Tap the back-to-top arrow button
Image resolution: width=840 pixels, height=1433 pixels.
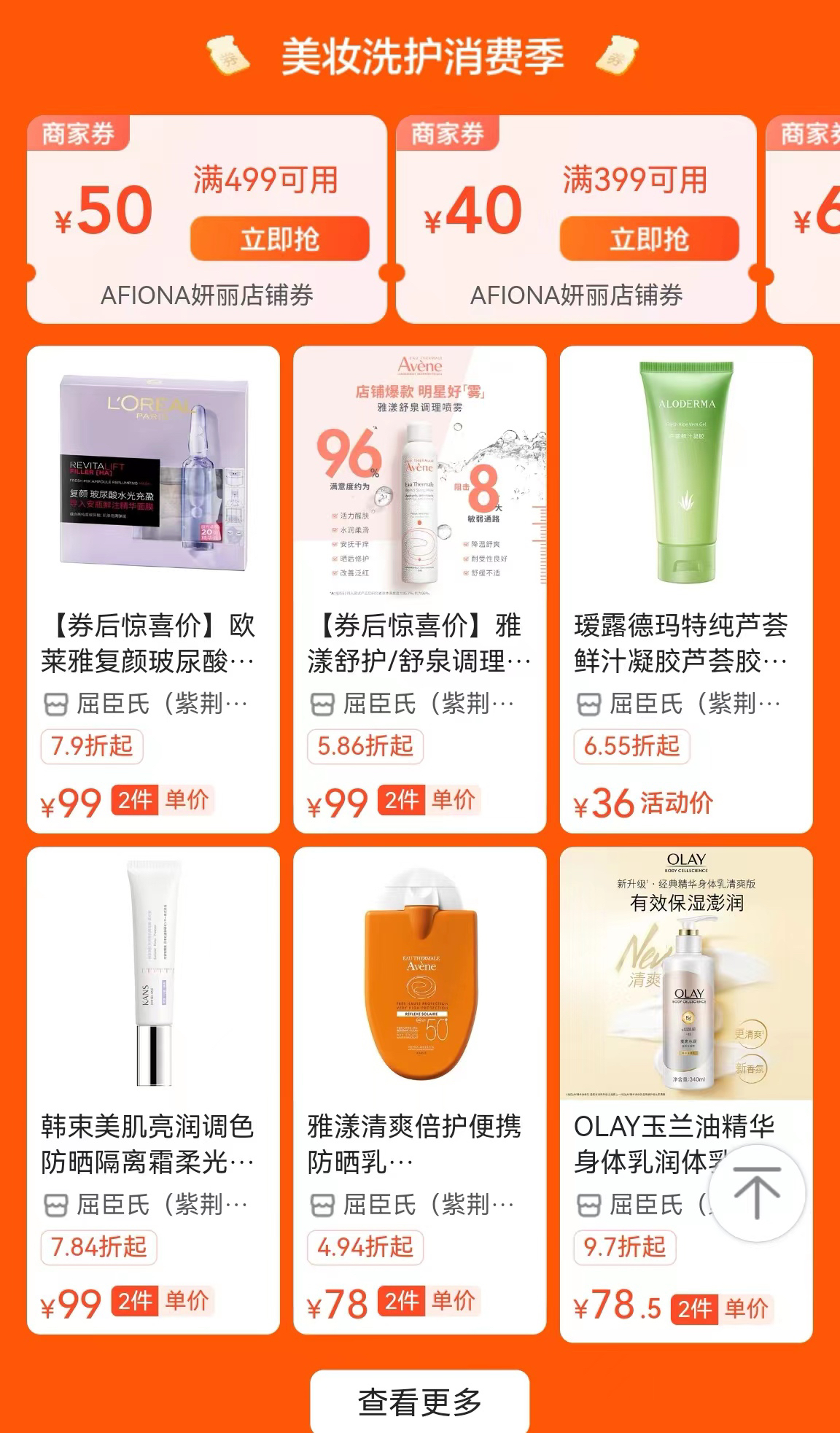(x=757, y=1193)
